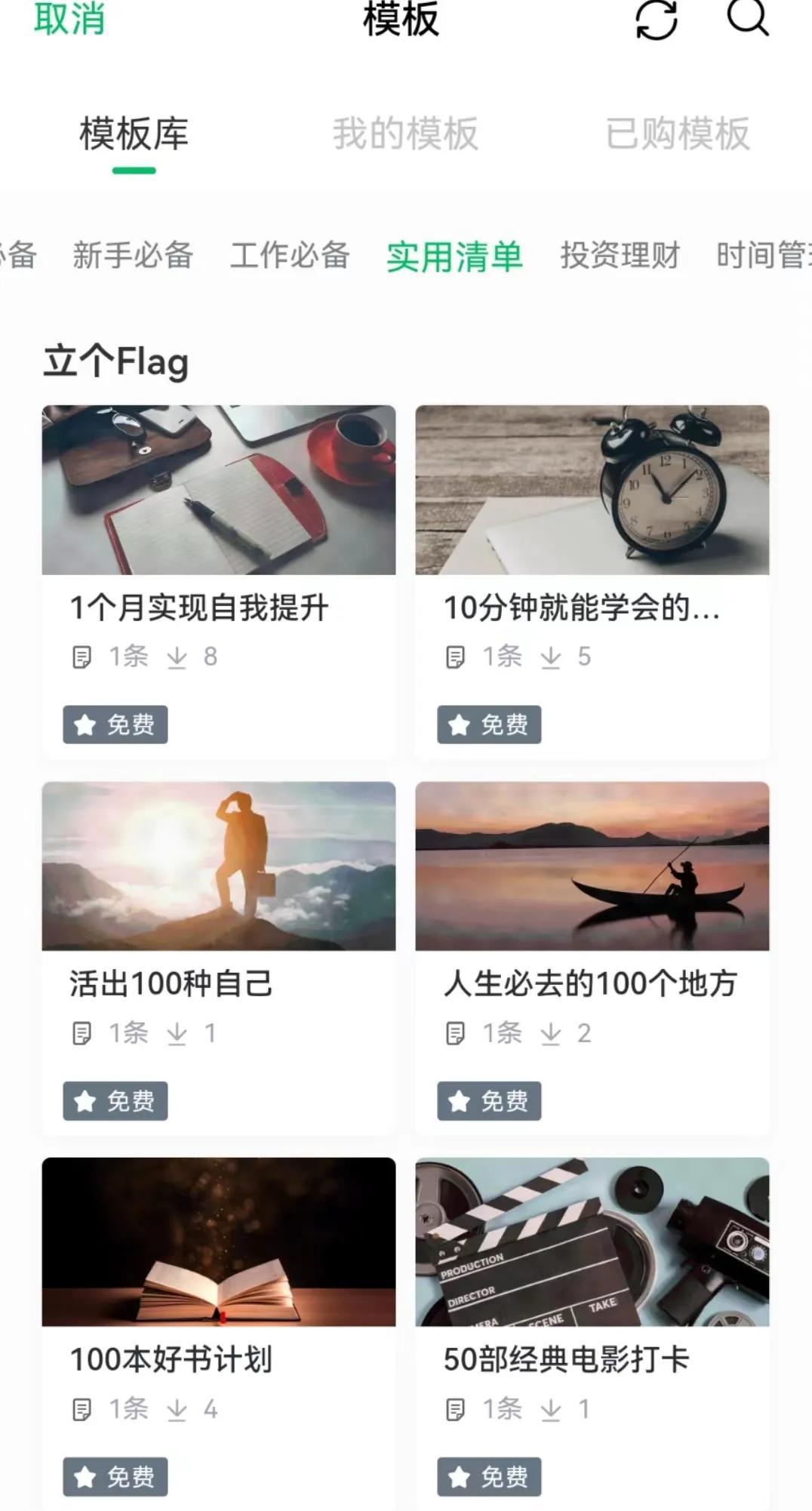Click the 免费 badge on 人生必去的100个地方
The height and width of the screenshot is (1511, 812).
tap(489, 1101)
